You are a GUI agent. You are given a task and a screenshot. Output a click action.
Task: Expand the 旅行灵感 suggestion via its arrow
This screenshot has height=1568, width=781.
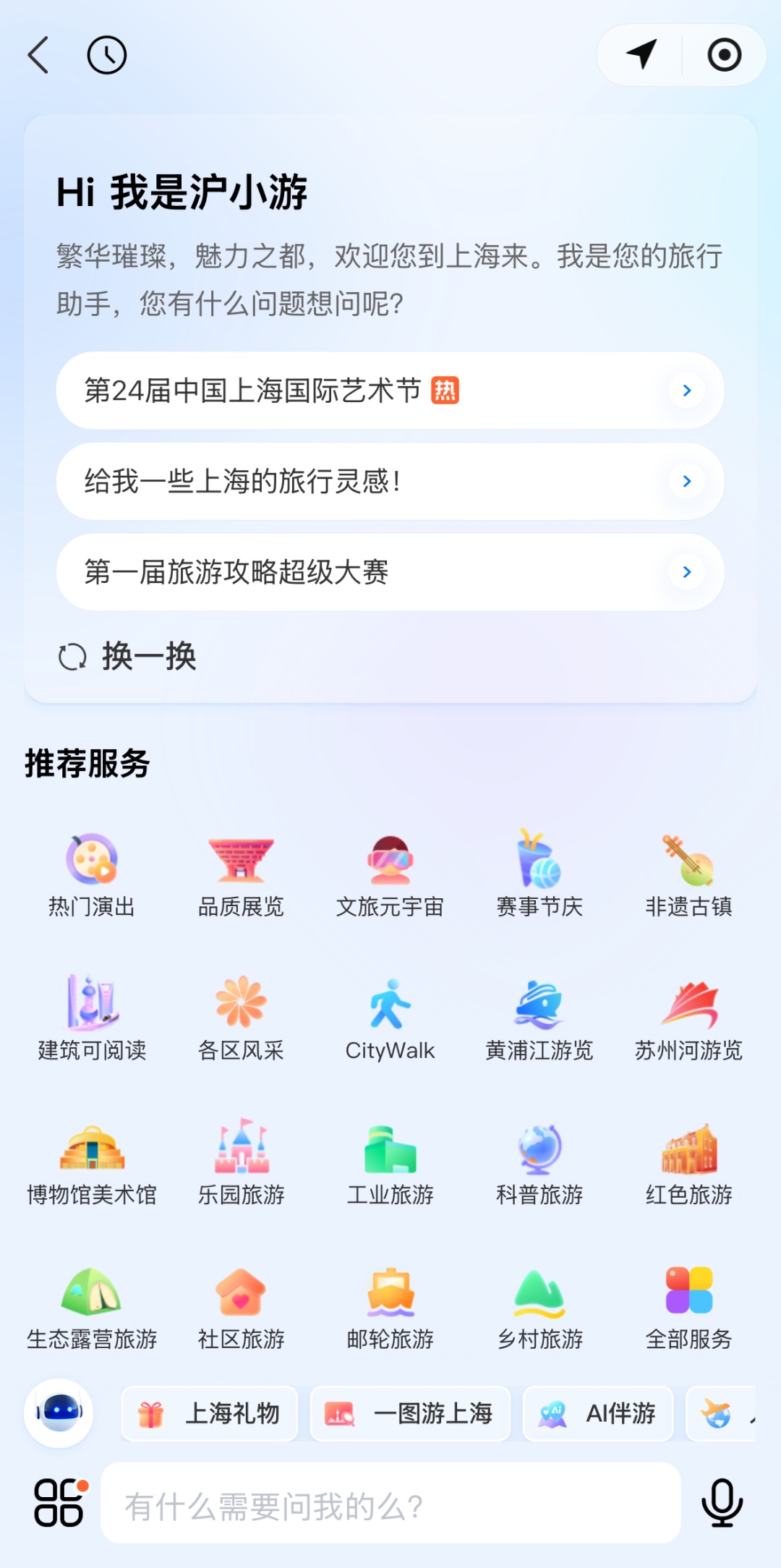point(686,481)
